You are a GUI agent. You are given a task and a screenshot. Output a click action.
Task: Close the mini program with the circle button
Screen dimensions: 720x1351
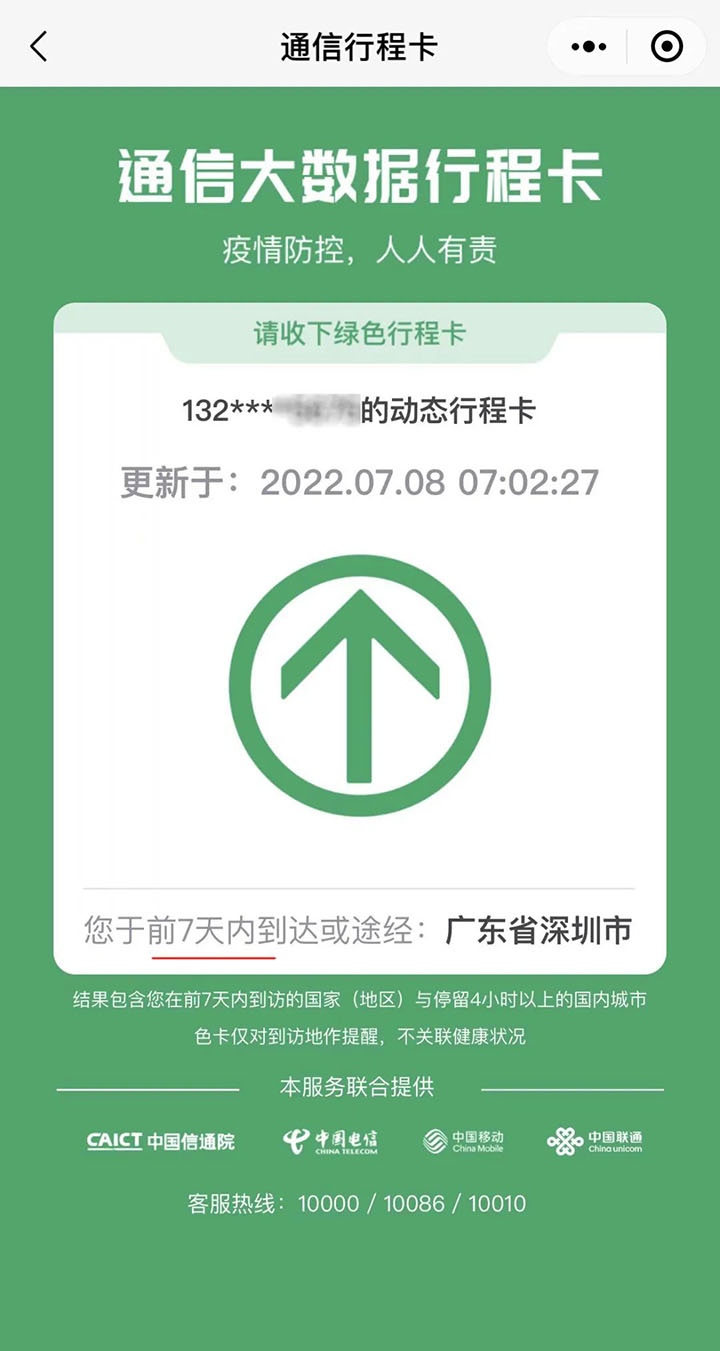(666, 46)
